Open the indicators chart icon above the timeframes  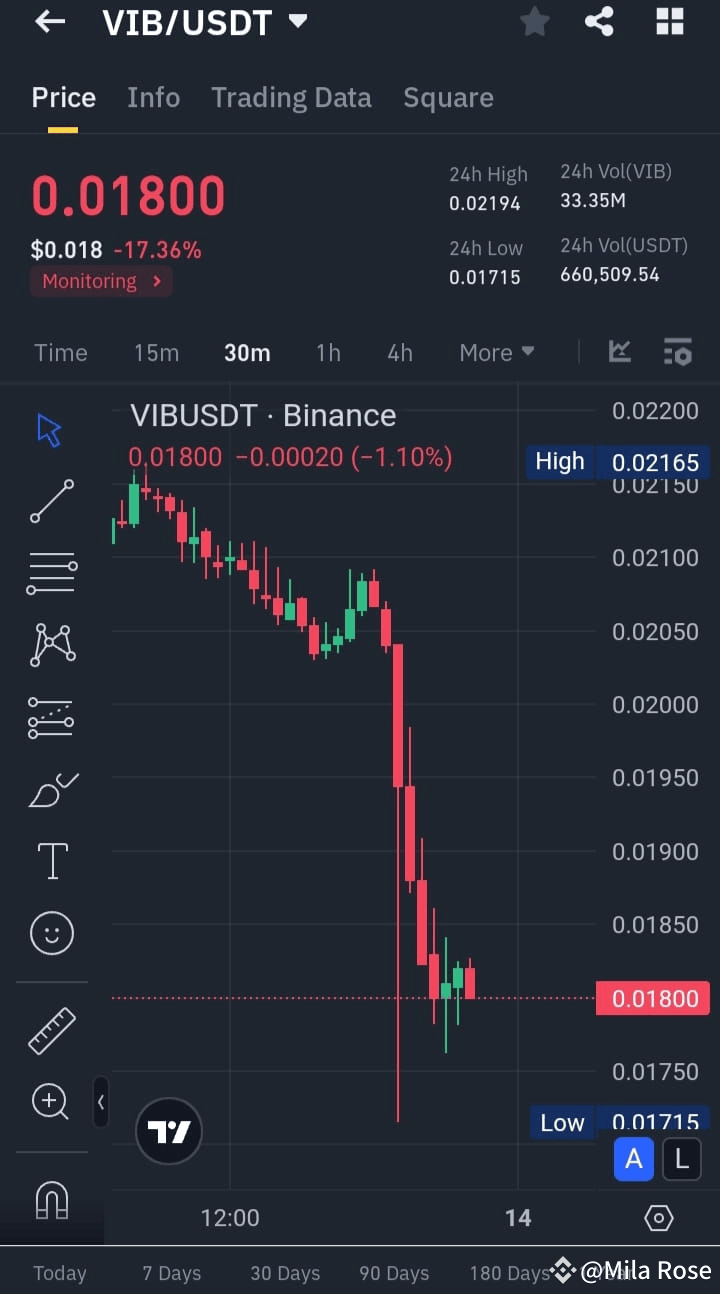[620, 352]
